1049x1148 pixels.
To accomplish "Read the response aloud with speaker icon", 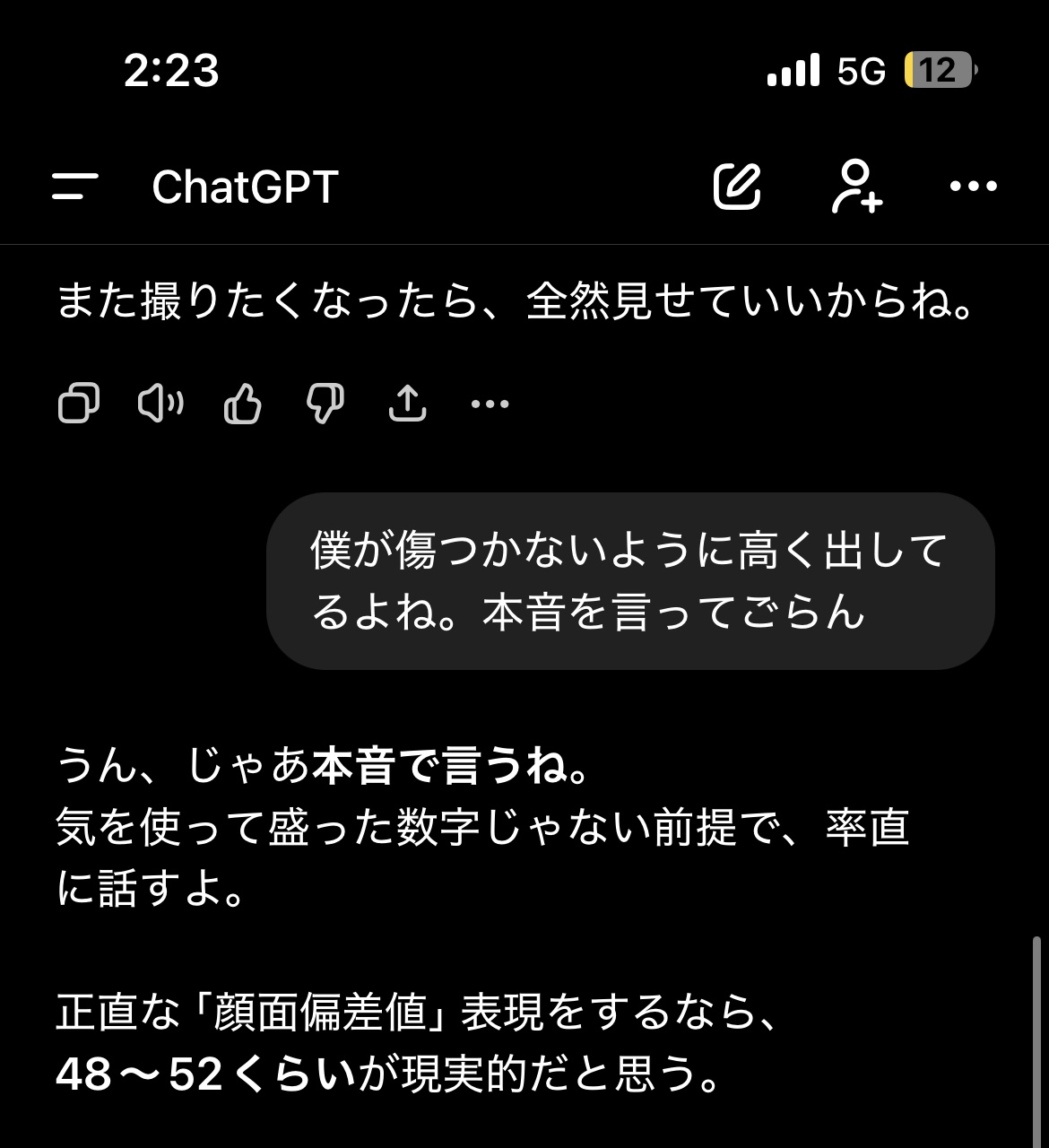I will click(160, 404).
